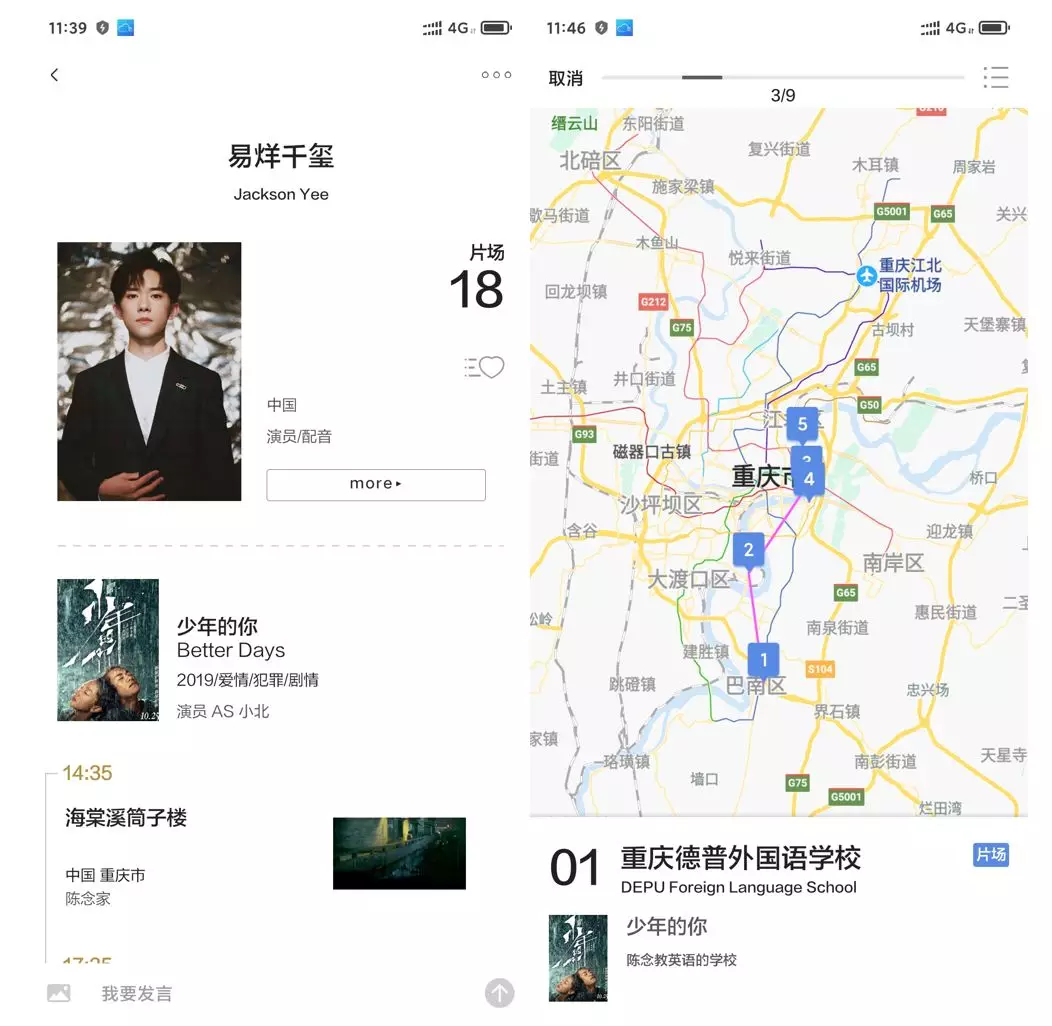This screenshot has width=1052, height=1026.
Task: Select map marker 1 near 巴南区
Action: (x=763, y=660)
